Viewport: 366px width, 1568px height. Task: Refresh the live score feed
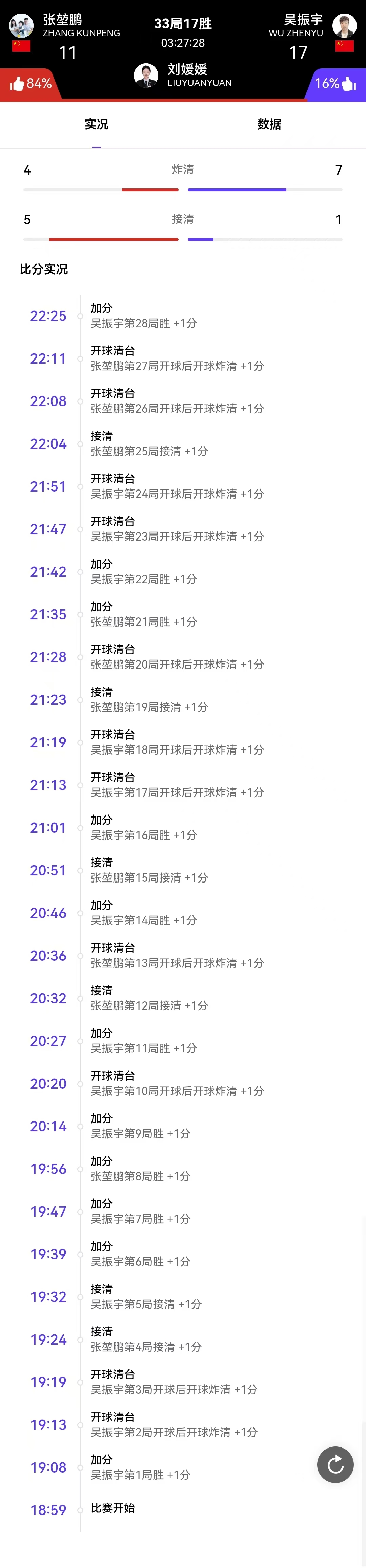click(335, 1464)
